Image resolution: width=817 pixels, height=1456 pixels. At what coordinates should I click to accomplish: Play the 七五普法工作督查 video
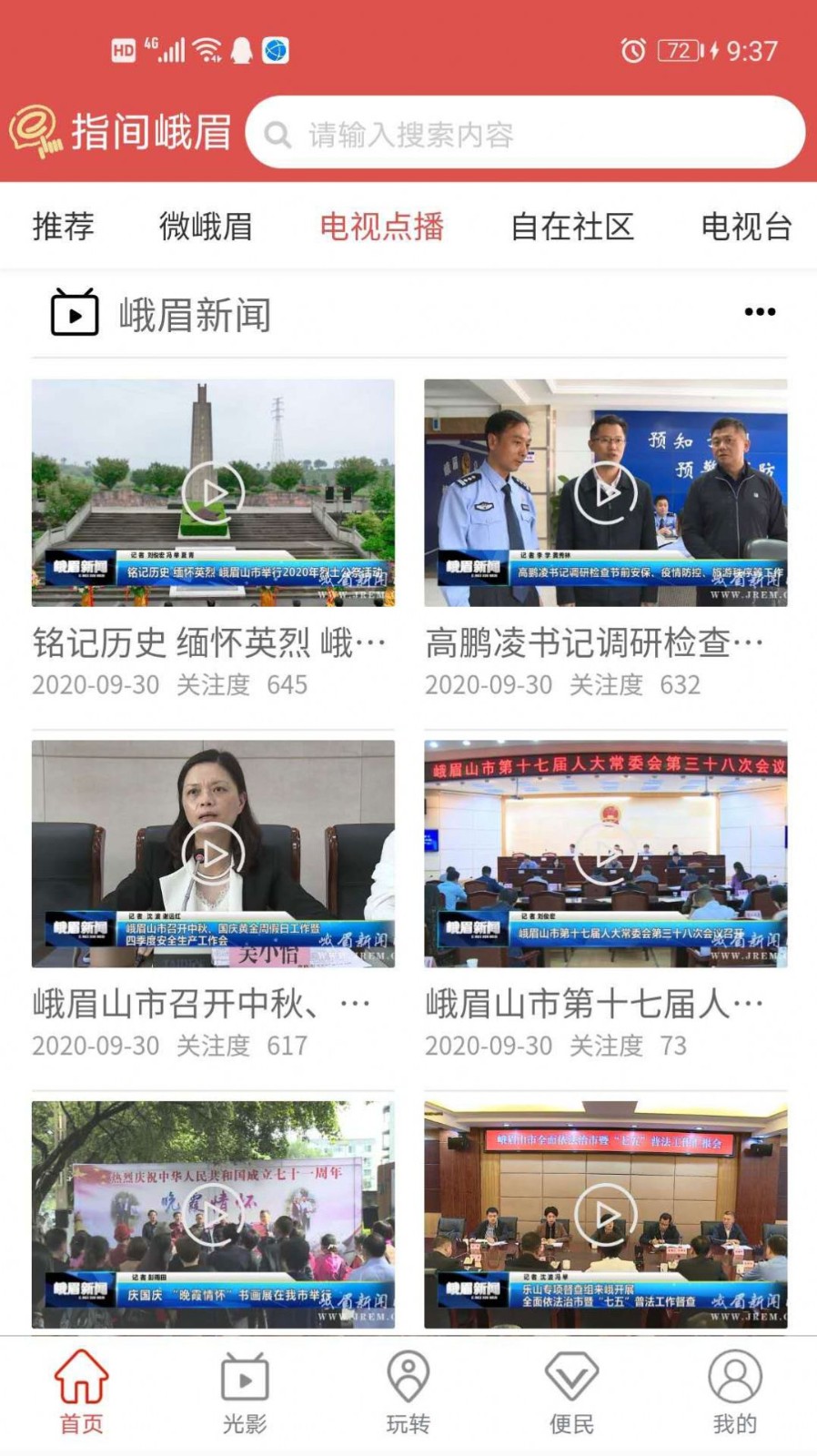point(605,1214)
